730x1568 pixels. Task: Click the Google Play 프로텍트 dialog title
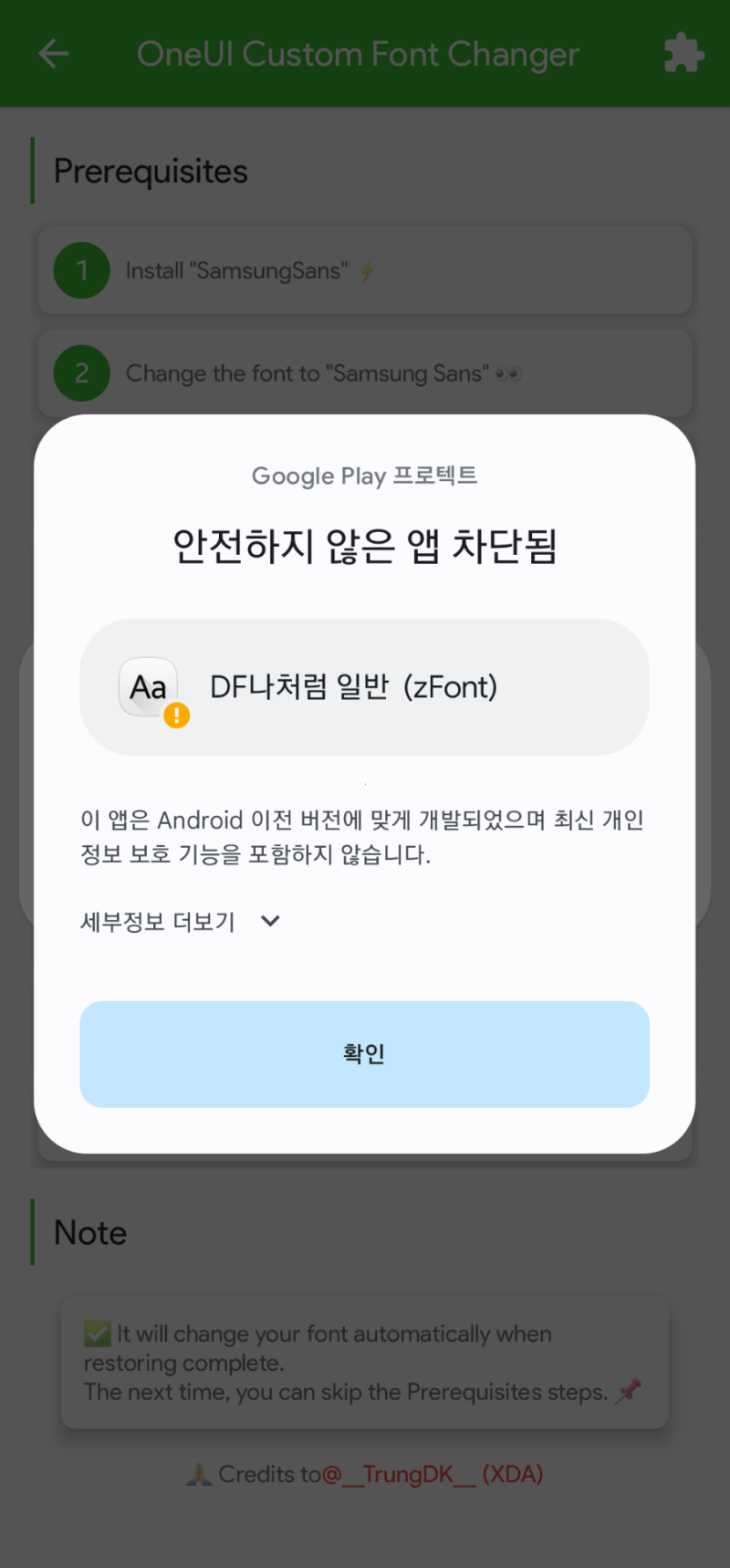(364, 476)
